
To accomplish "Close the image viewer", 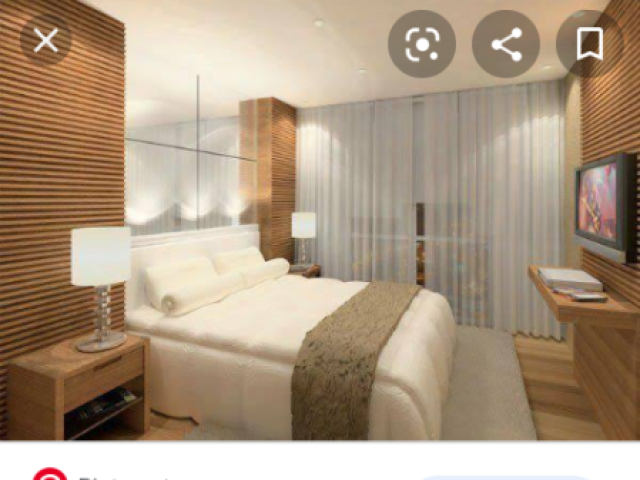I will pyautogui.click(x=46, y=41).
